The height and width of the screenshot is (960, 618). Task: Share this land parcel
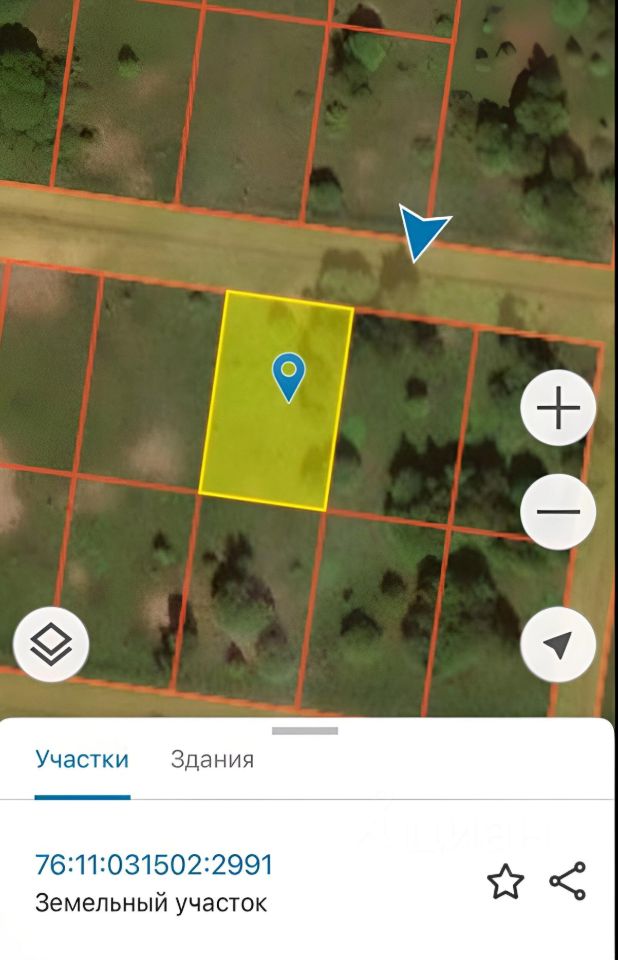[568, 882]
